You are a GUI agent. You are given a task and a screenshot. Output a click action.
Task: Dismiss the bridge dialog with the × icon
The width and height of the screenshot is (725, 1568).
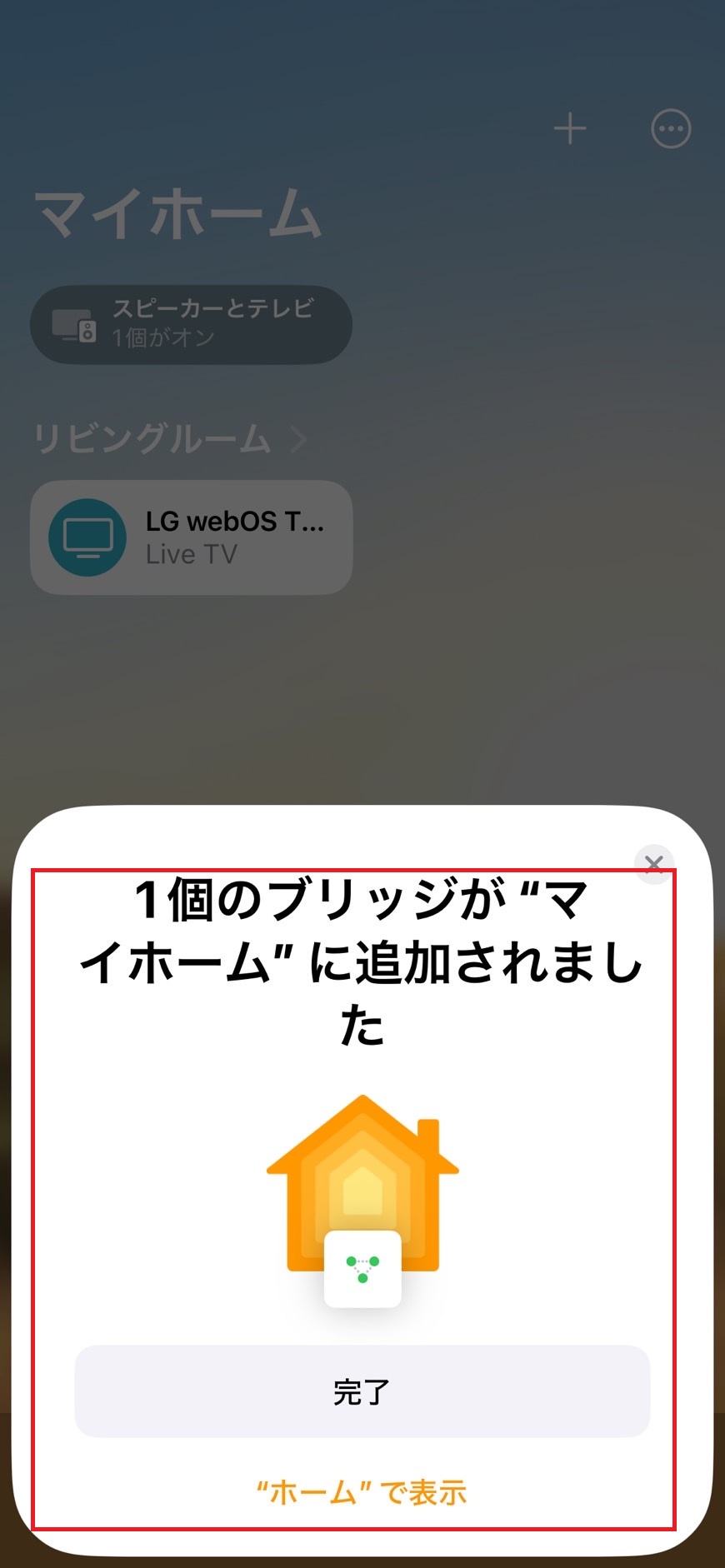tap(654, 864)
